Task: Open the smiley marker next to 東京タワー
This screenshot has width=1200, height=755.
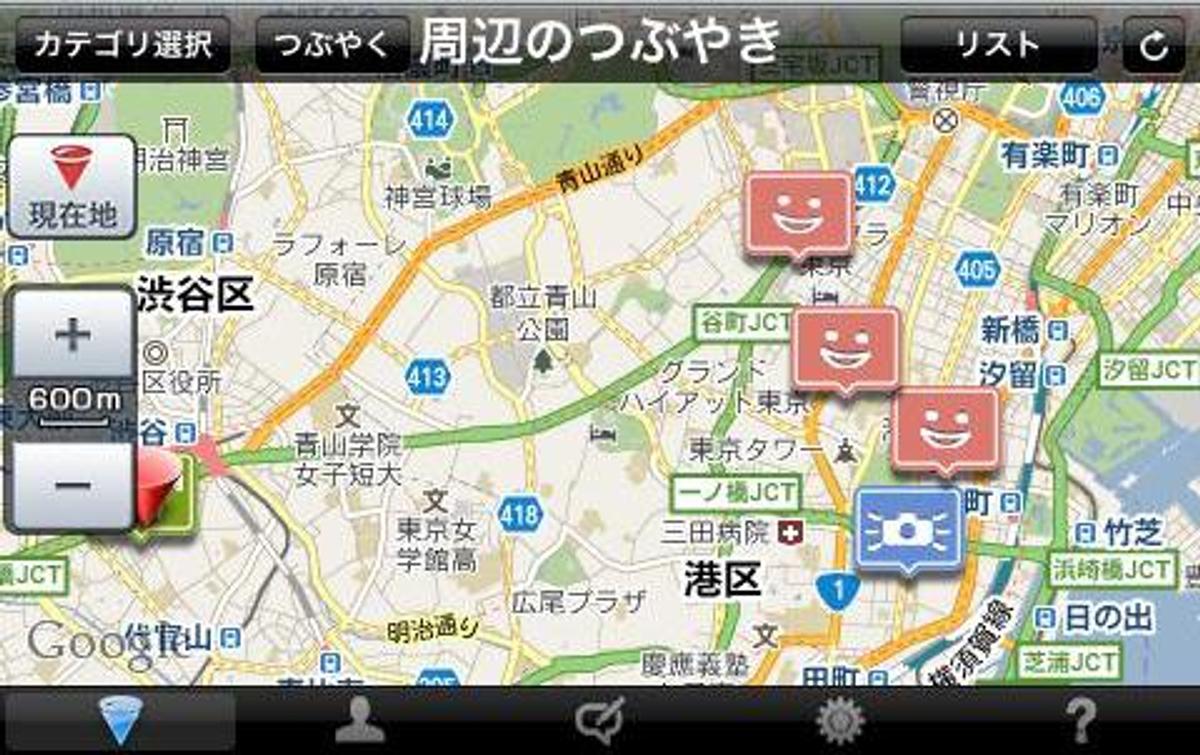Action: [x=945, y=427]
